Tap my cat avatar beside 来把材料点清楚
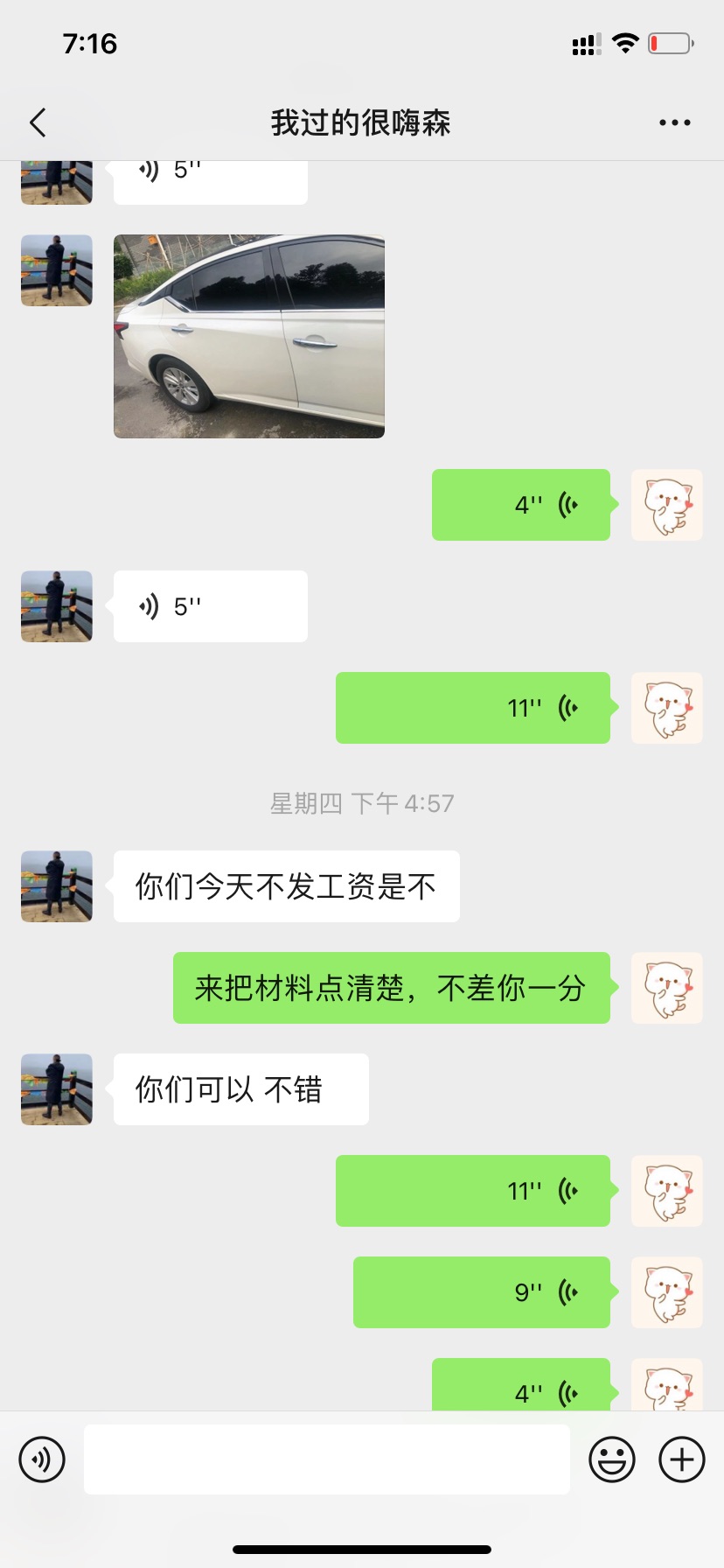The width and height of the screenshot is (724, 1568). (666, 988)
